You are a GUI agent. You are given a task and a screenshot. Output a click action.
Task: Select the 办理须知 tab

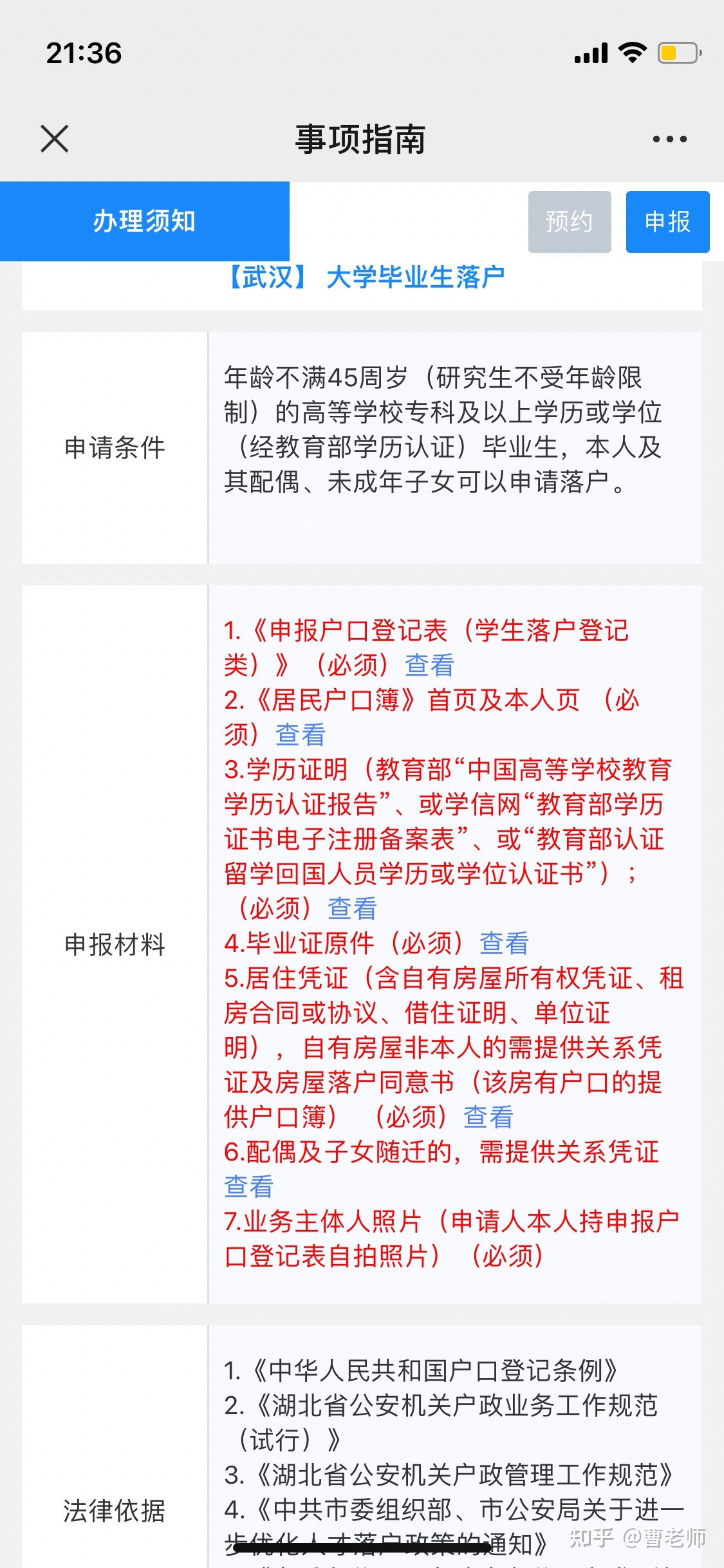(x=145, y=221)
